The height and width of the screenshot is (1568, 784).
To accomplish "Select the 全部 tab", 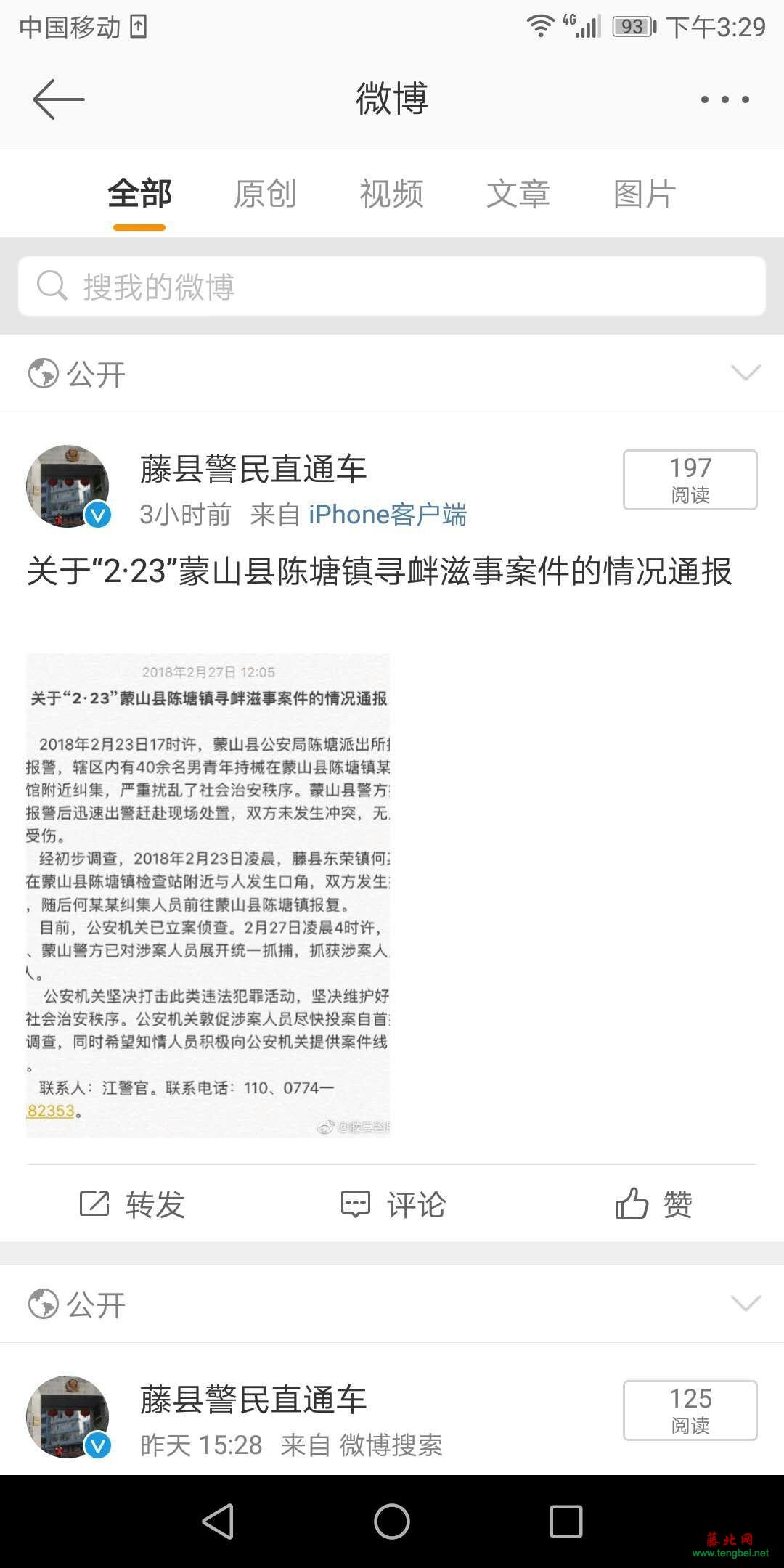I will pyautogui.click(x=139, y=195).
